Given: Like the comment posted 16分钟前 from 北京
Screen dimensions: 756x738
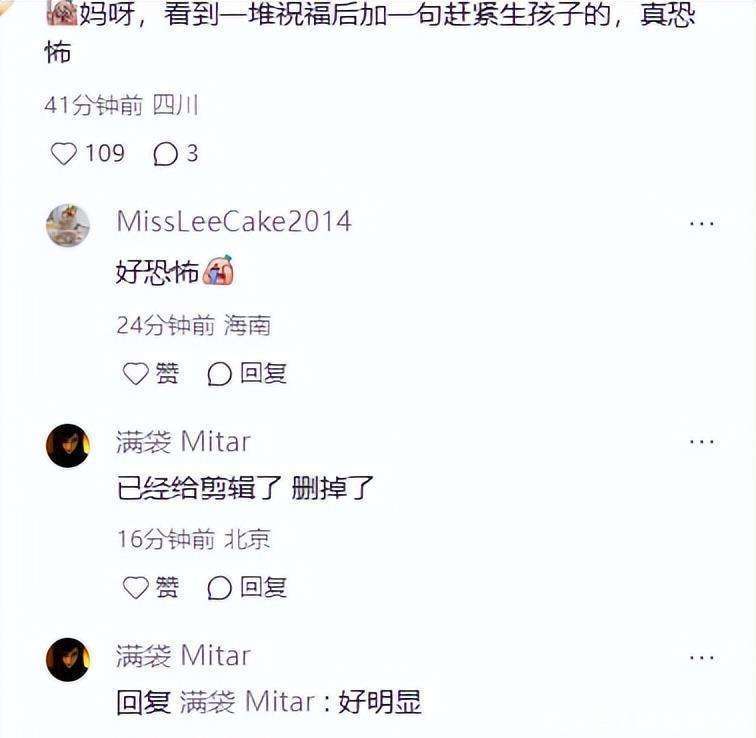Looking at the screenshot, I should pos(136,588).
